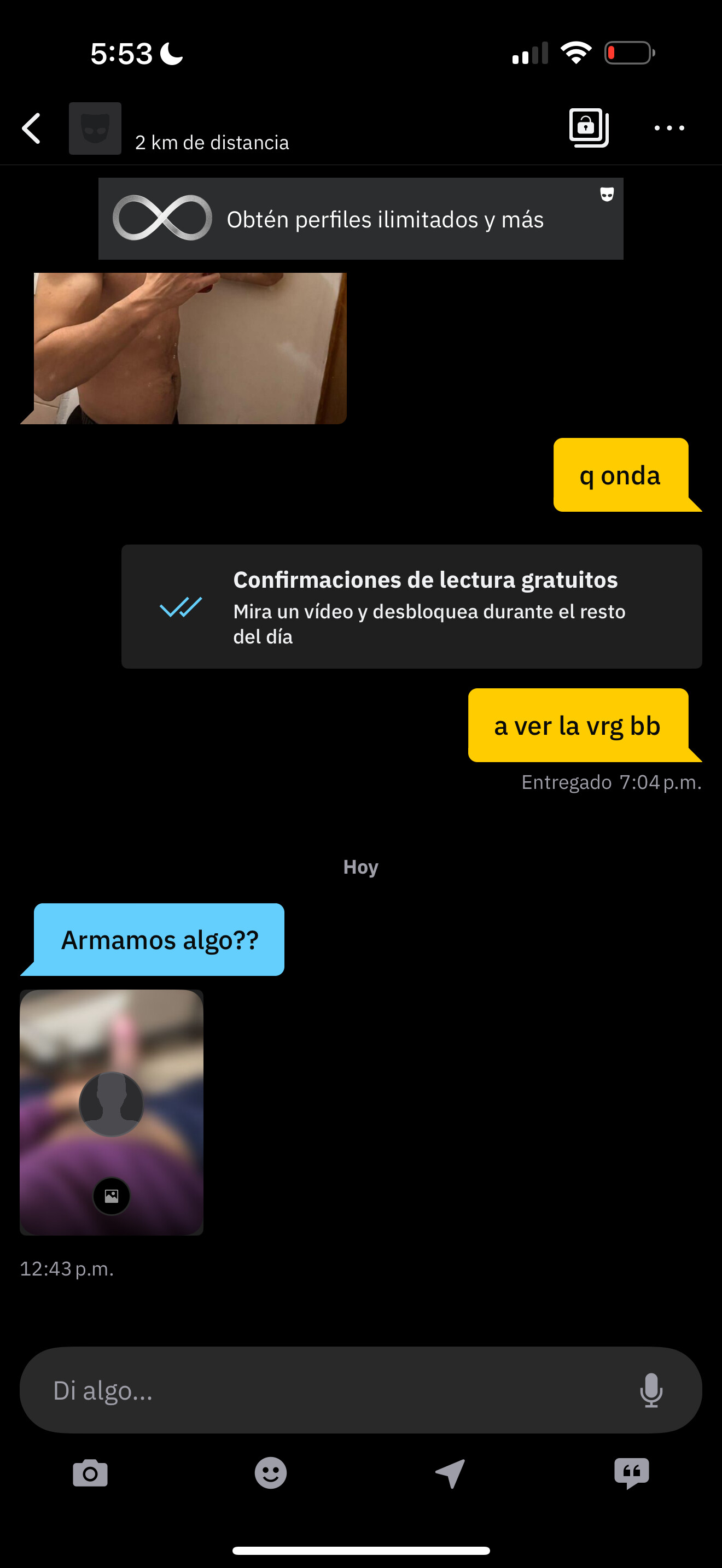Open the camera to send a photo
This screenshot has height=1568, width=722.
(90, 1473)
